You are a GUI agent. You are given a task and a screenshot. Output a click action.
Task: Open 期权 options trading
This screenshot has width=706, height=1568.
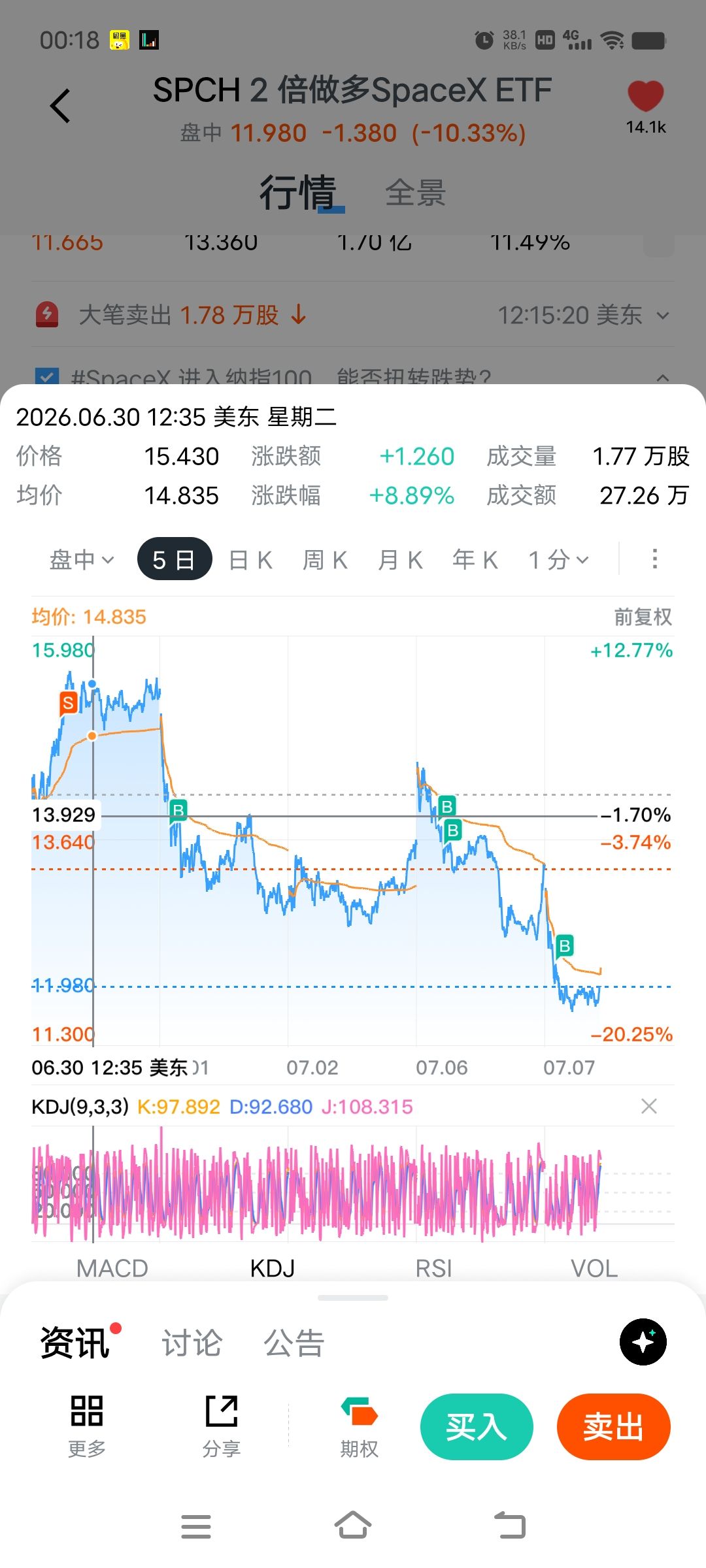[359, 1428]
